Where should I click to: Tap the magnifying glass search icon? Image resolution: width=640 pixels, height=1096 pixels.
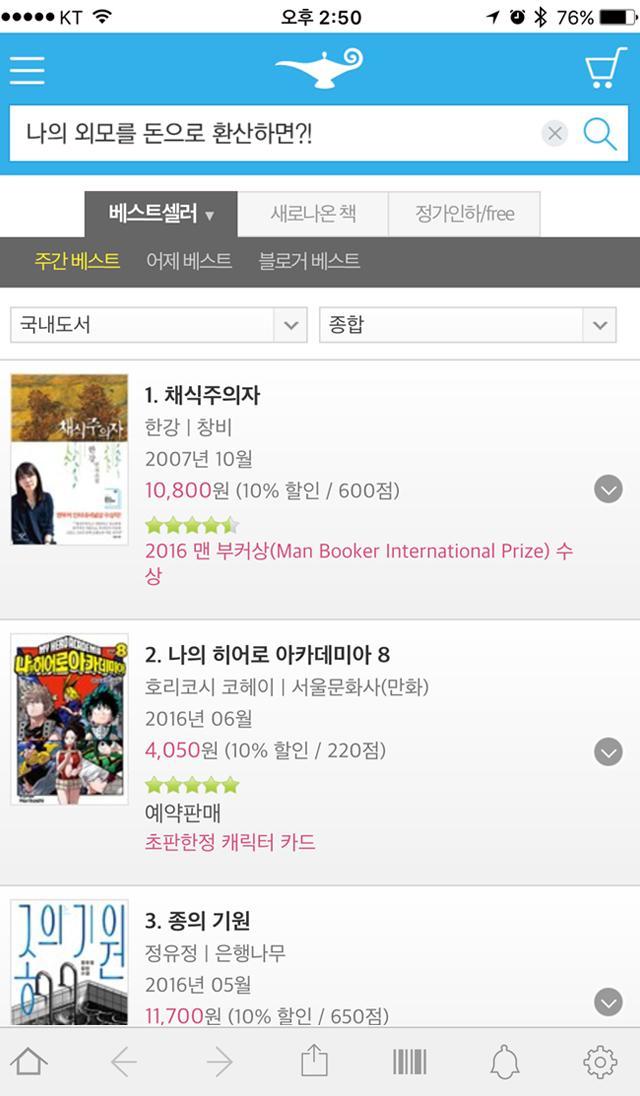(599, 134)
